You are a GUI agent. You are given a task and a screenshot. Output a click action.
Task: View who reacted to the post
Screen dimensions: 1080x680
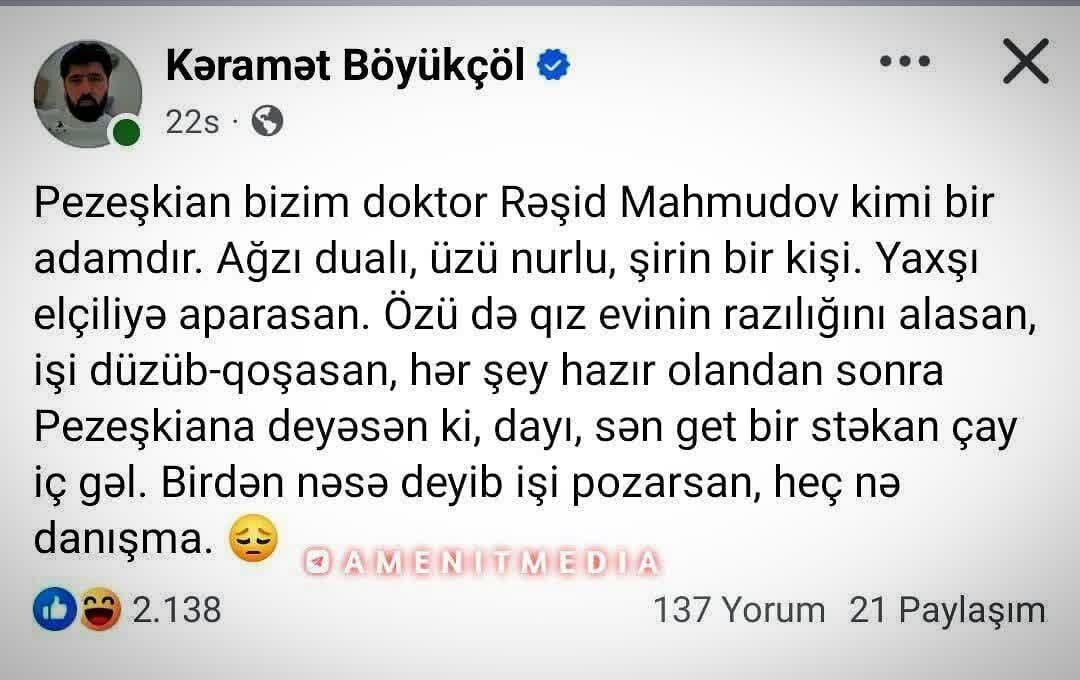[130, 609]
